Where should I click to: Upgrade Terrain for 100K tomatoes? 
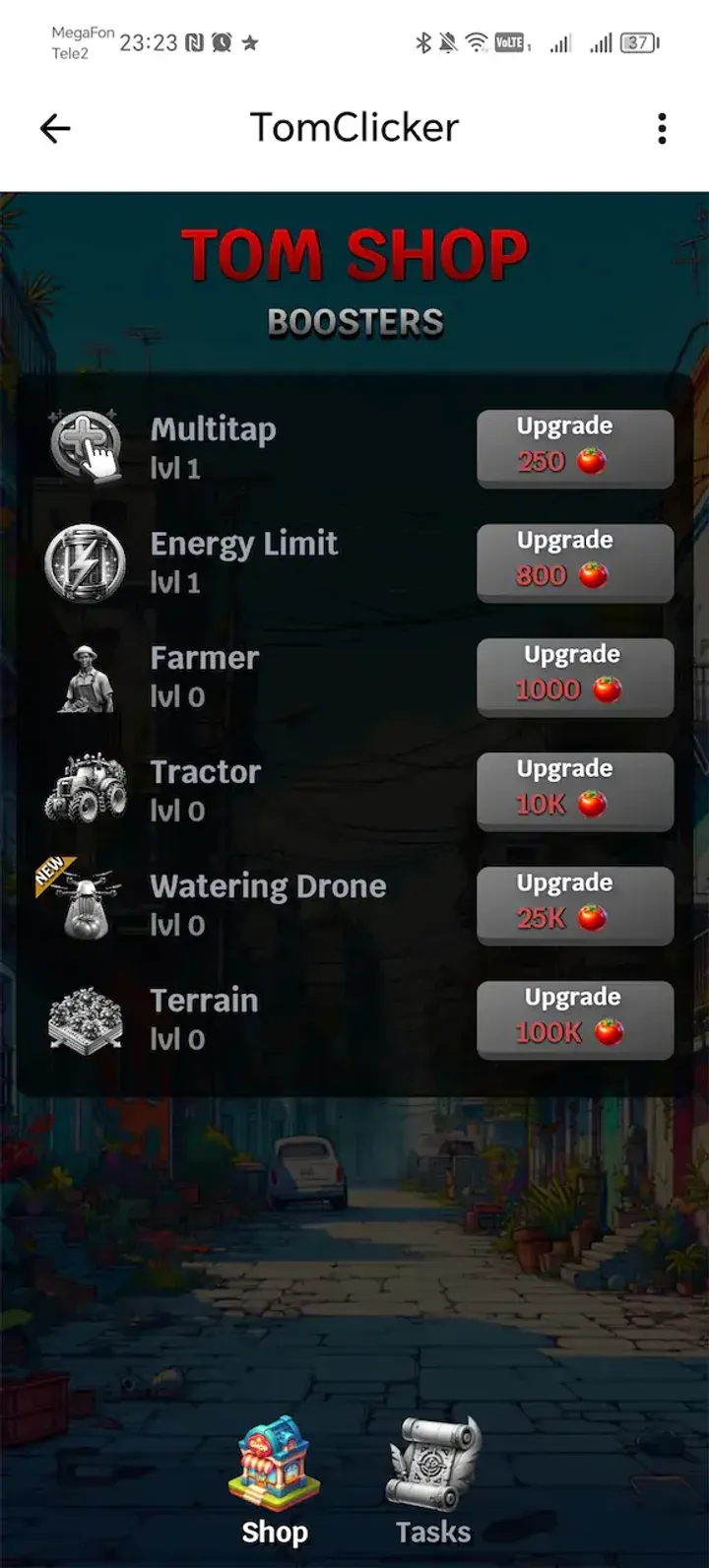click(x=574, y=1020)
